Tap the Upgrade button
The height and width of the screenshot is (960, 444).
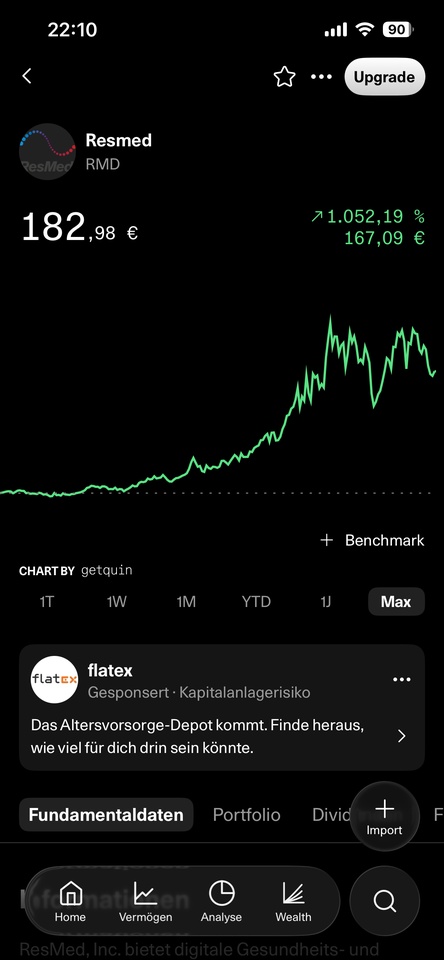[x=385, y=77]
